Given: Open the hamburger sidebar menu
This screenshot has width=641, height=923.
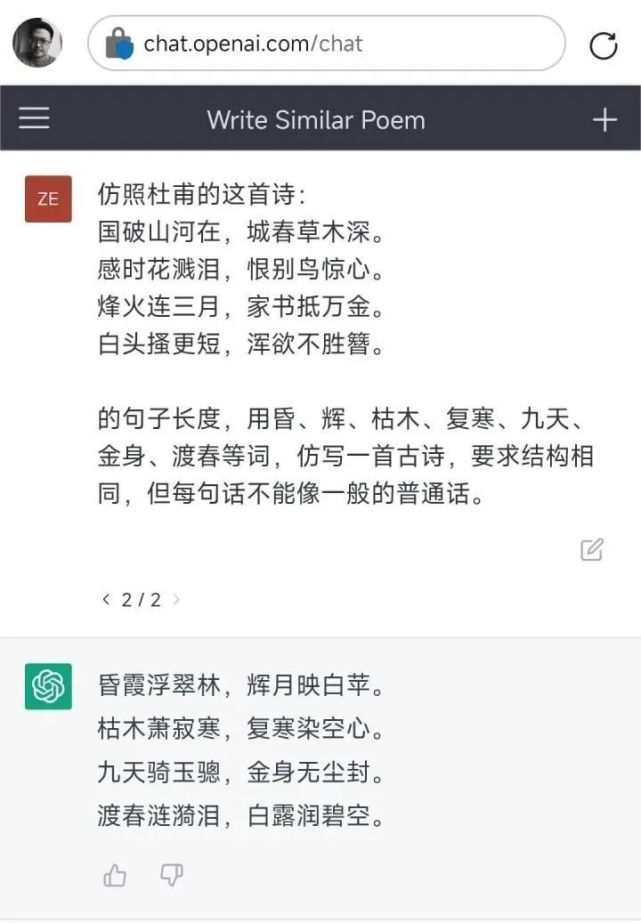Looking at the screenshot, I should pyautogui.click(x=34, y=119).
